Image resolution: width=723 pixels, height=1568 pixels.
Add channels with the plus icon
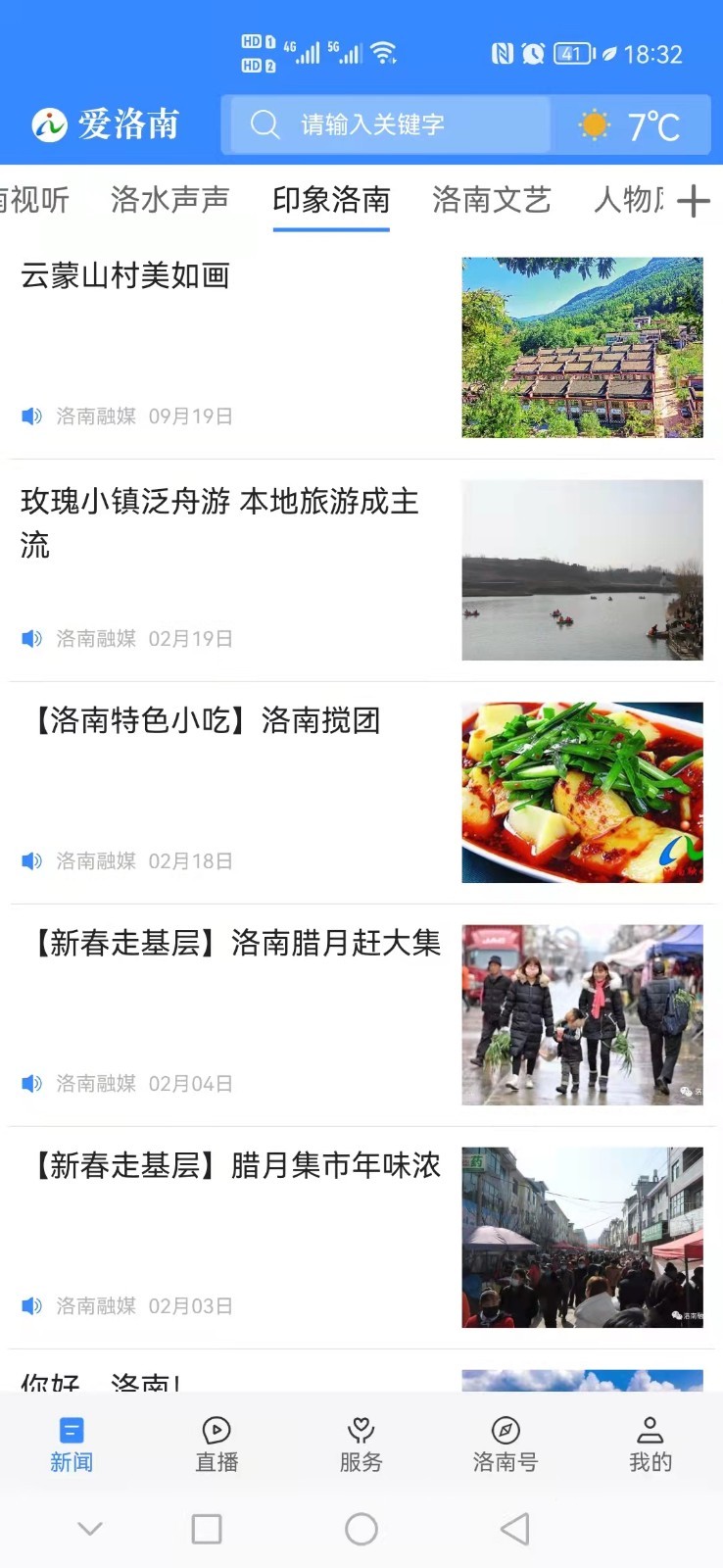[x=693, y=201]
